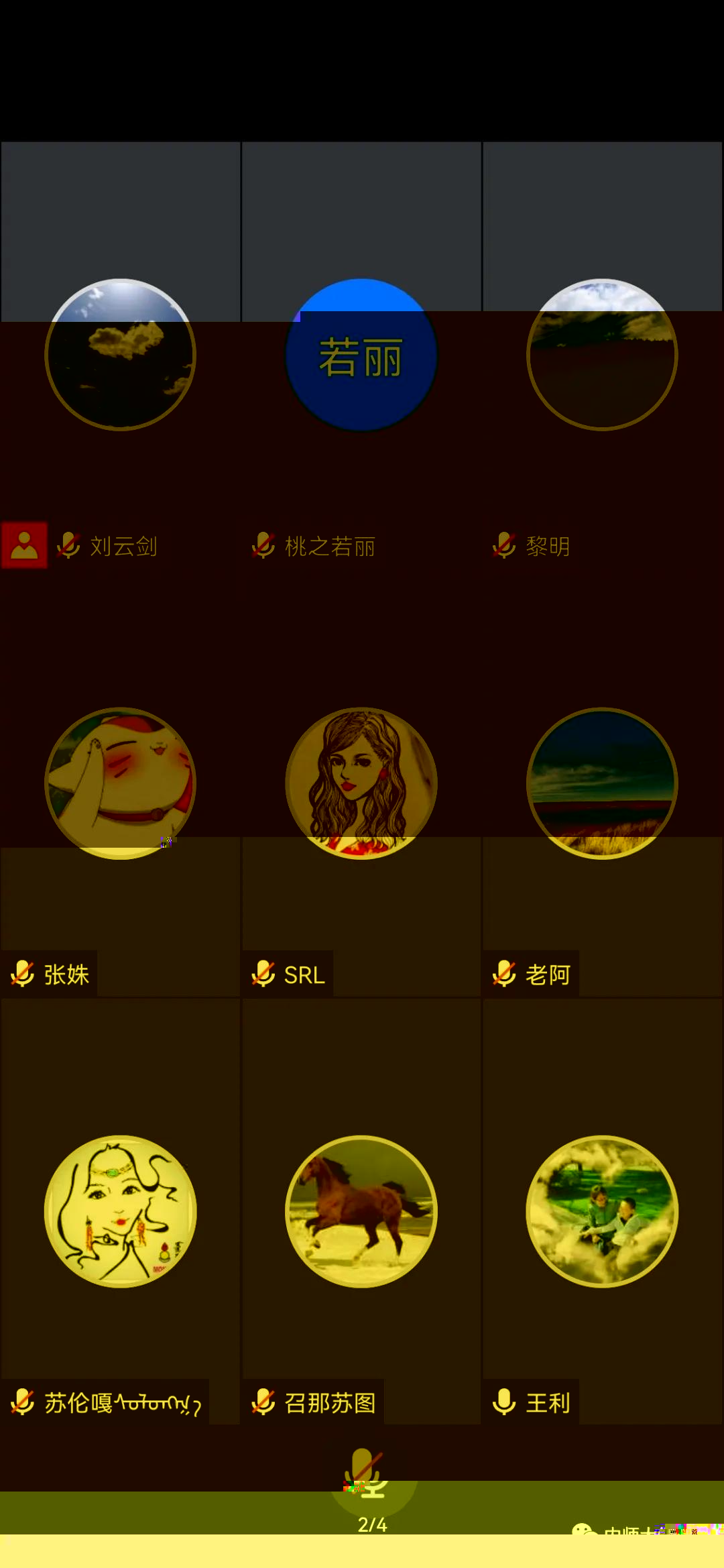724x1568 pixels.
Task: Select the 桃之若丽 participant tile
Action: (361, 355)
